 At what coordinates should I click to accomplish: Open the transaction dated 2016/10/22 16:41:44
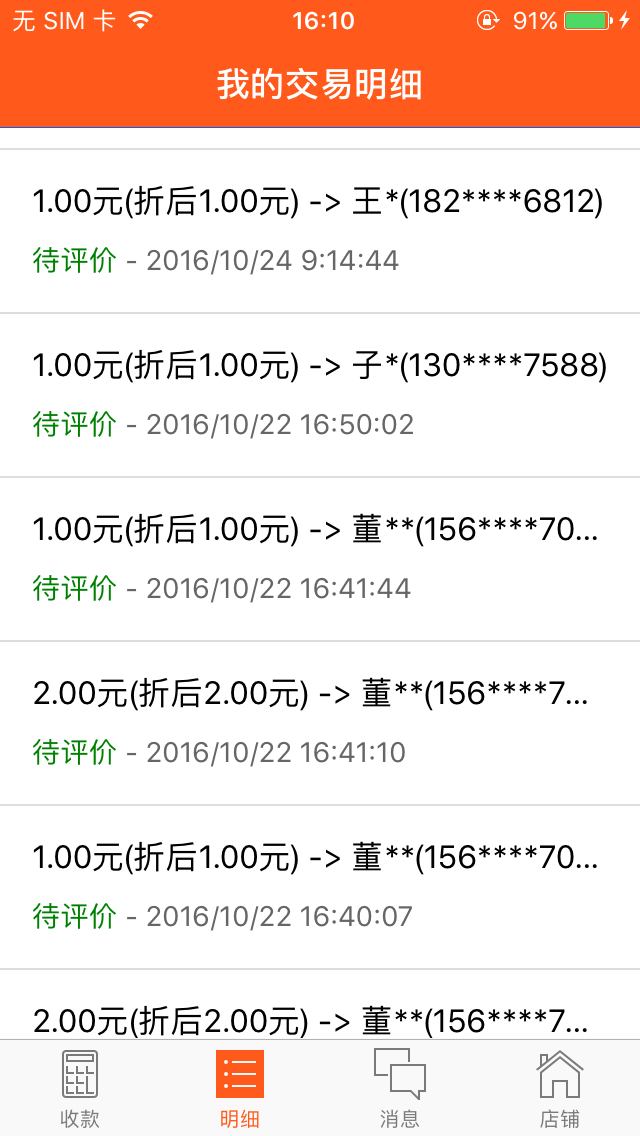coord(320,559)
